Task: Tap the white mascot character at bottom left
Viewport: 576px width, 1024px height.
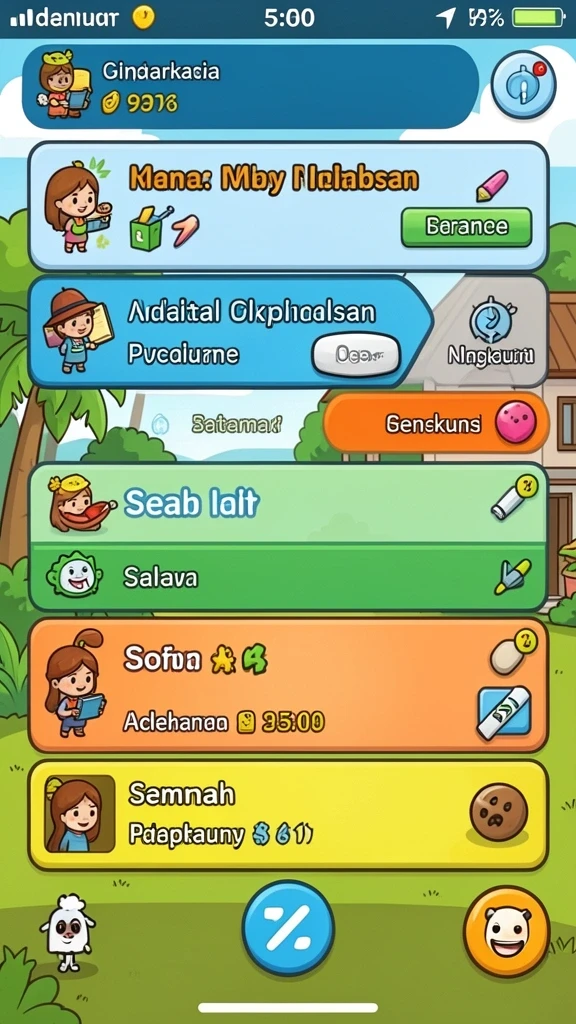Action: [x=67, y=932]
